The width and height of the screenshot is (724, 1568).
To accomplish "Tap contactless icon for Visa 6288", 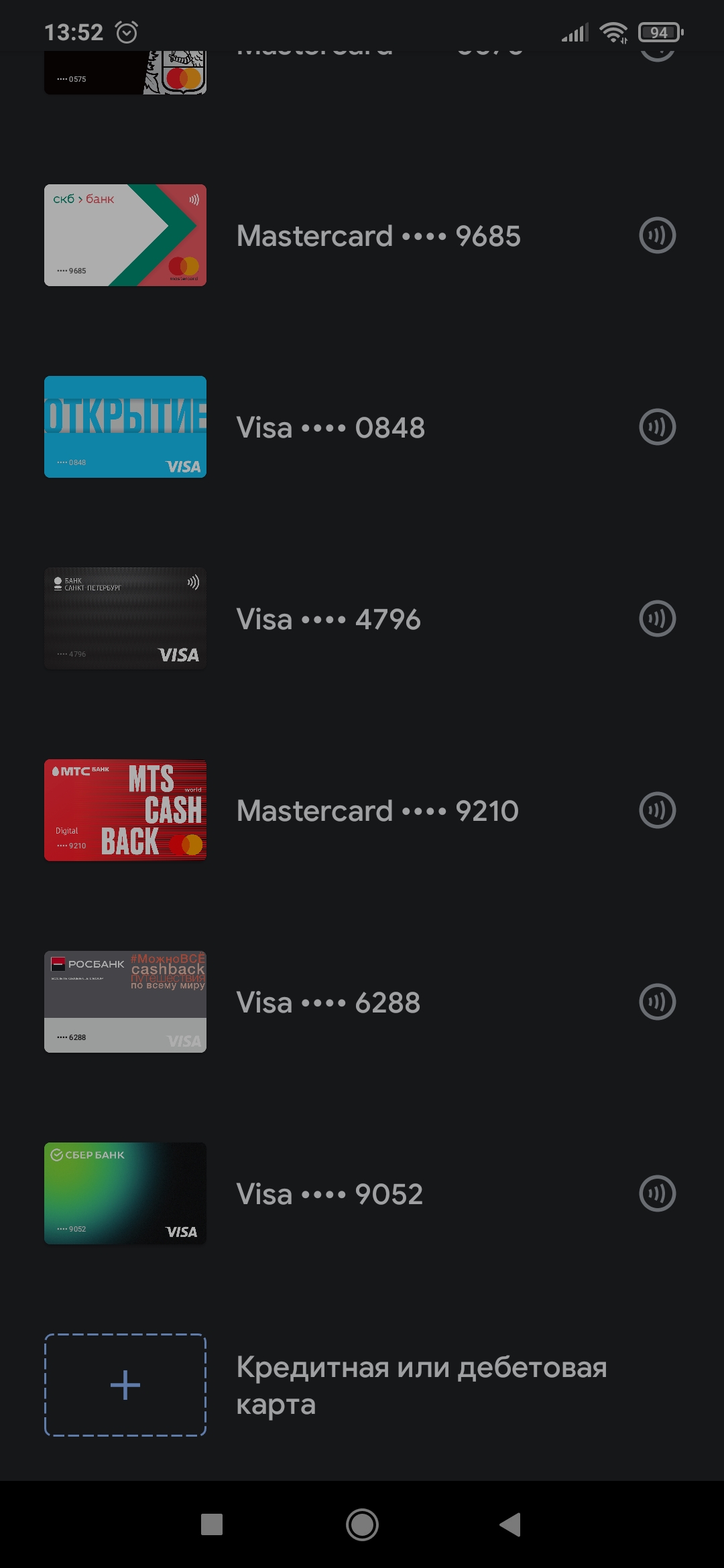I will click(x=657, y=1002).
